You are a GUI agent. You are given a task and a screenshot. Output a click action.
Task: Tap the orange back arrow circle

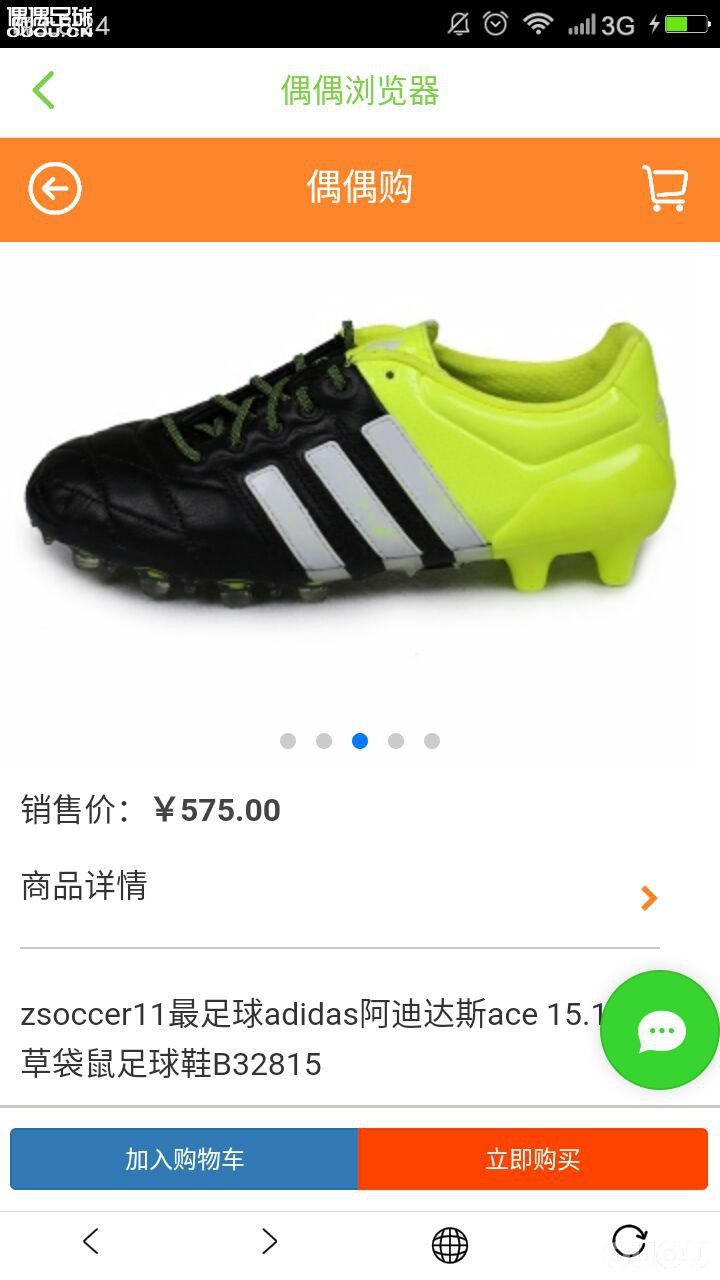pos(55,188)
